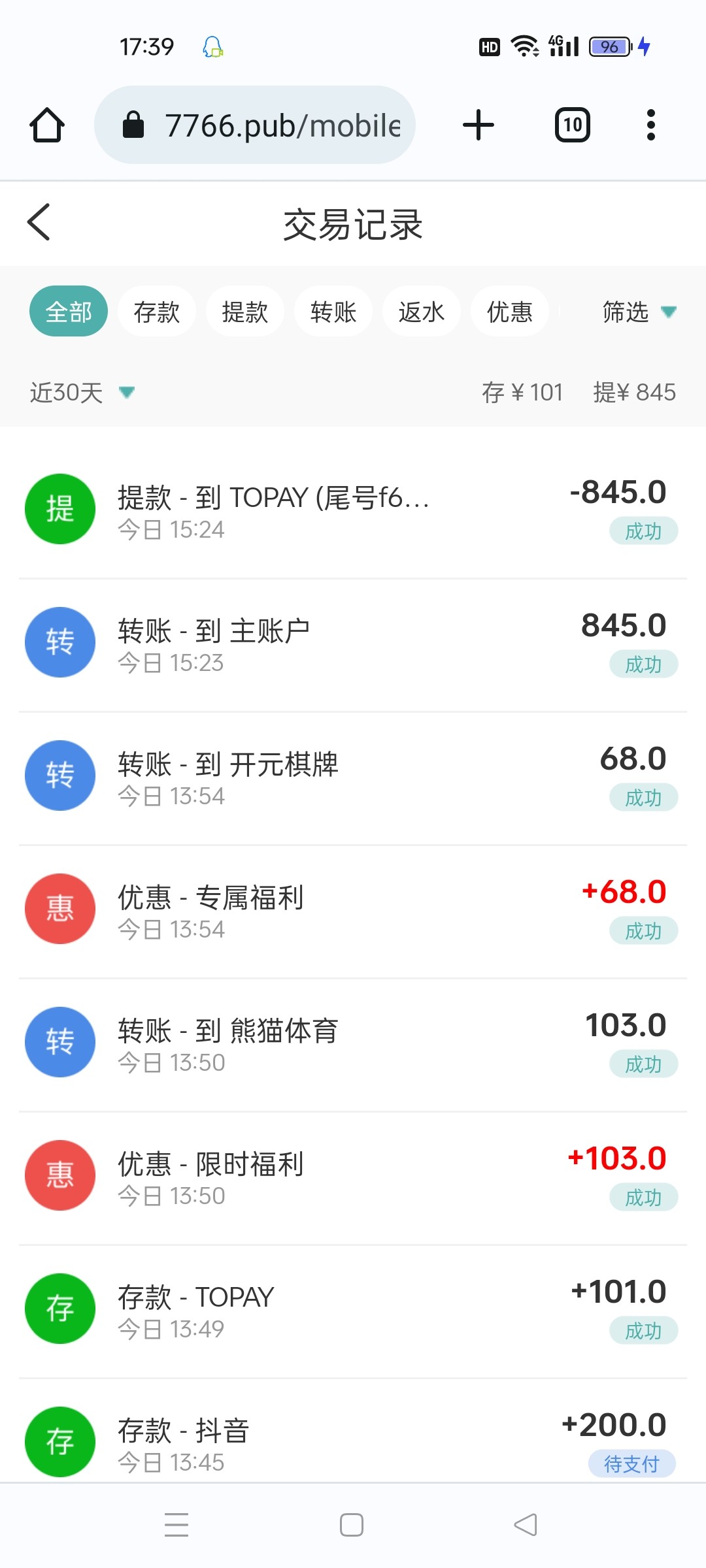
Task: Select the 全部 filter chip
Action: tap(69, 312)
